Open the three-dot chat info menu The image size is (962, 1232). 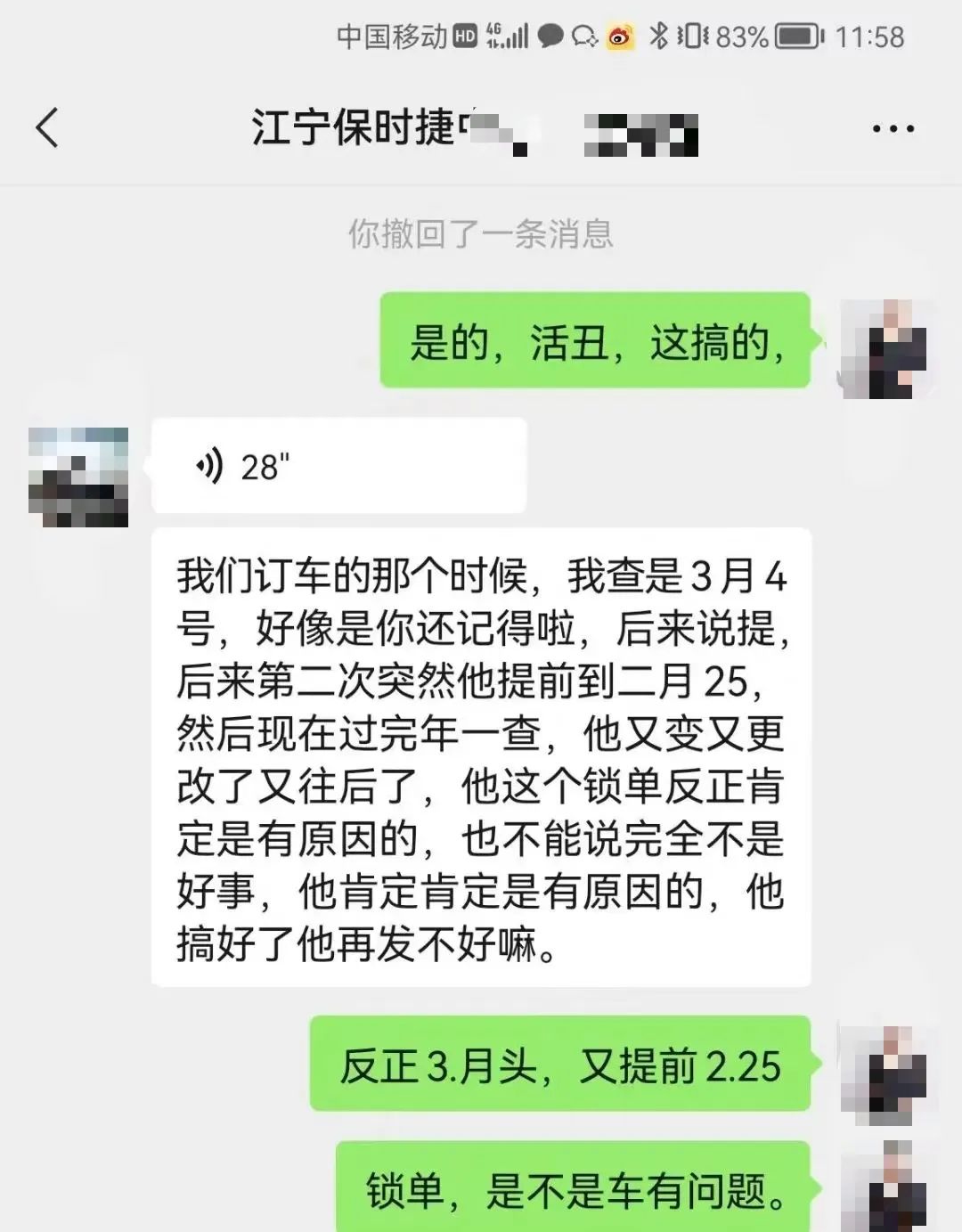893,129
